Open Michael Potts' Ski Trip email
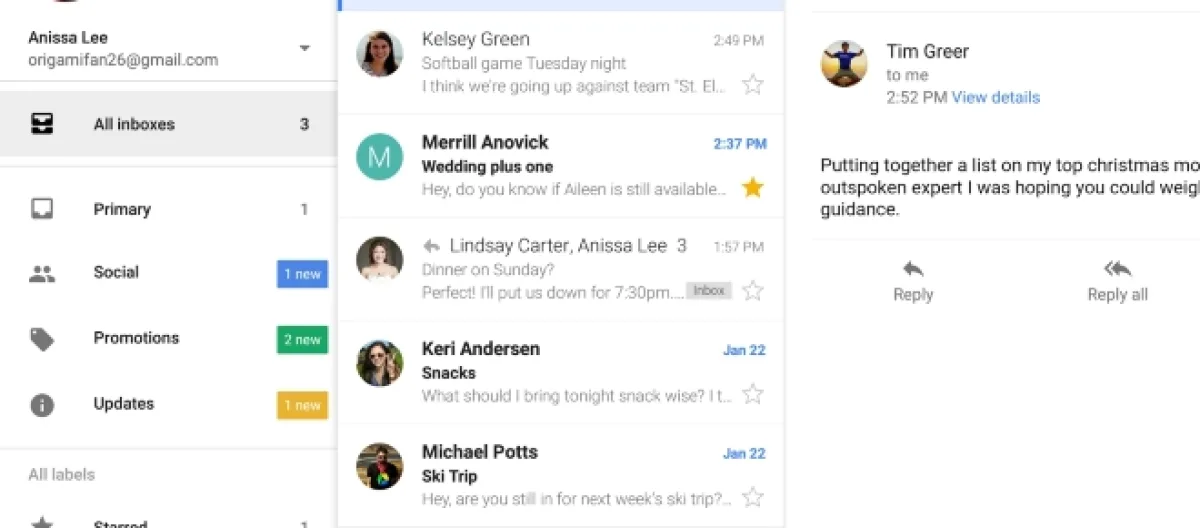 point(560,475)
